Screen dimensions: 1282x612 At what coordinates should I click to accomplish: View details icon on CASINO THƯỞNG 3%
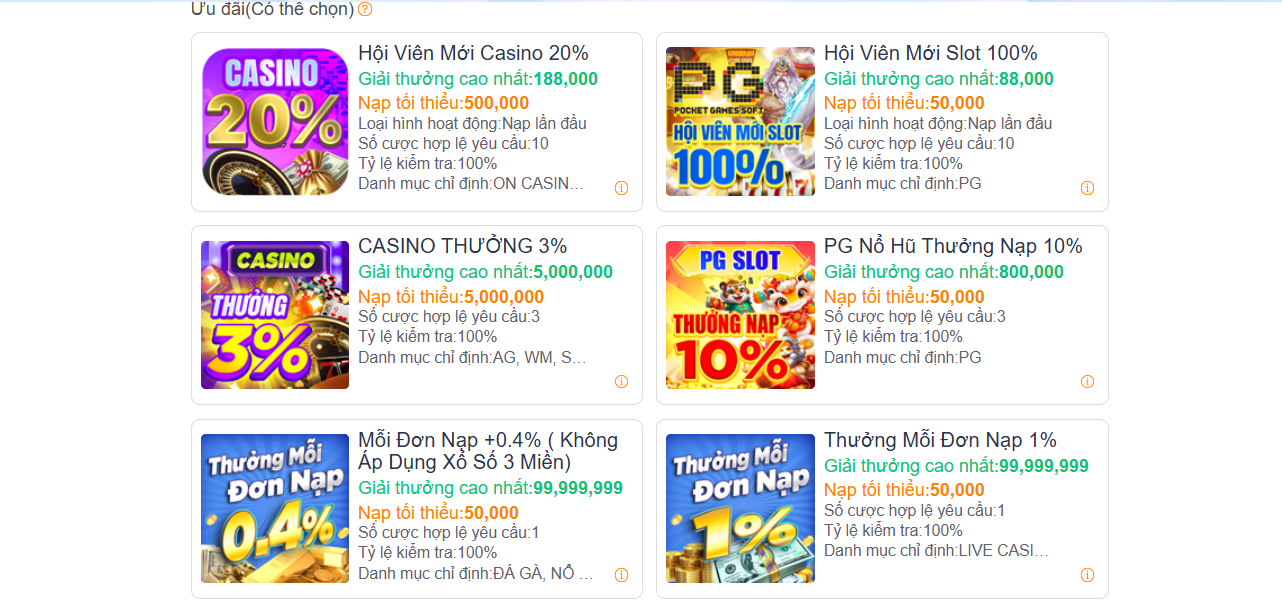(621, 381)
